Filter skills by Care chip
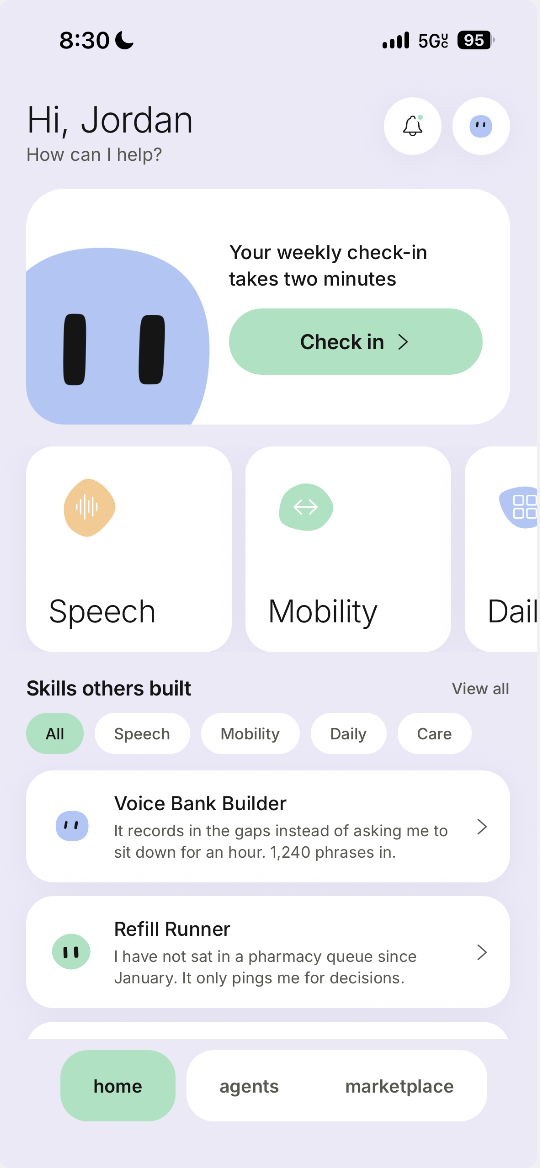Image resolution: width=540 pixels, height=1168 pixels. coord(434,734)
